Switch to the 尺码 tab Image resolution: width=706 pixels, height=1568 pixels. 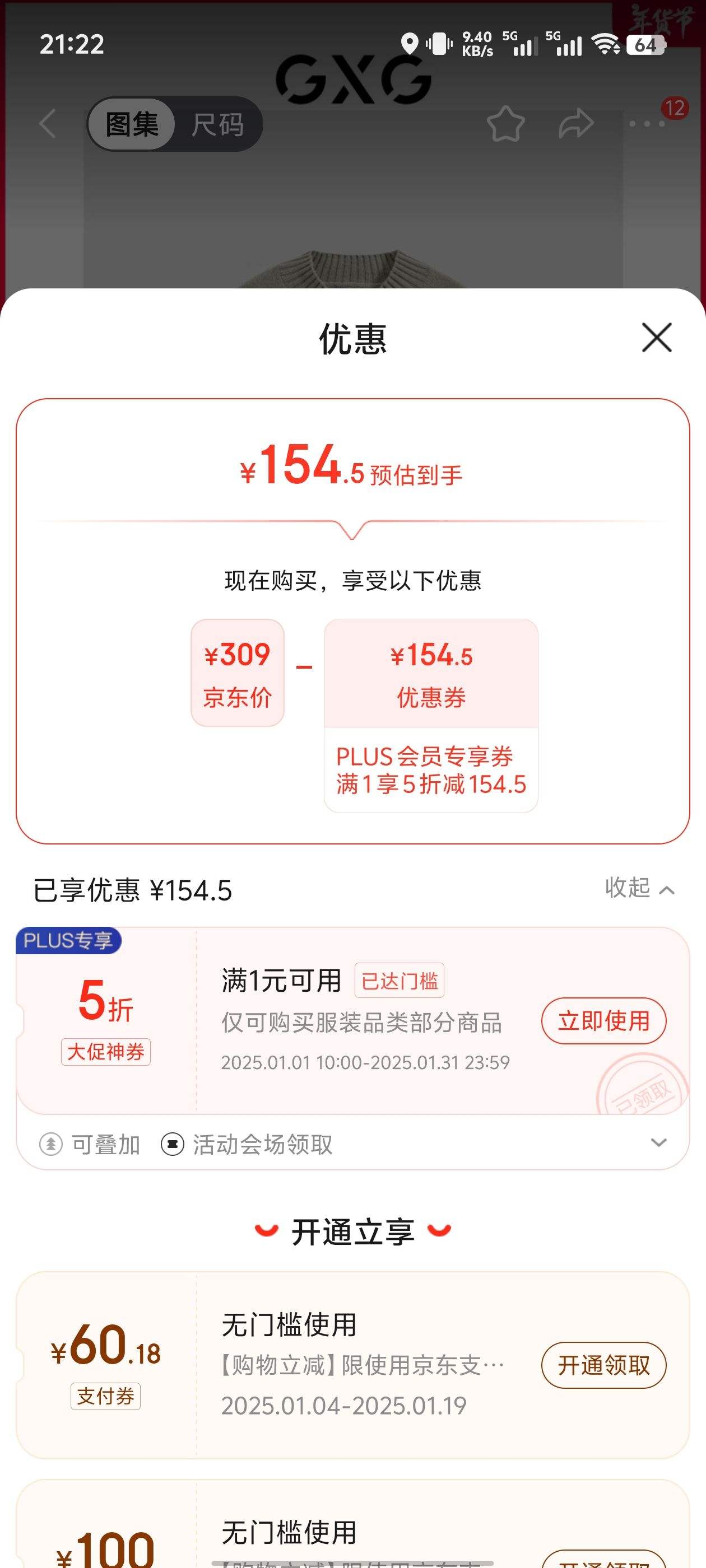coord(218,123)
